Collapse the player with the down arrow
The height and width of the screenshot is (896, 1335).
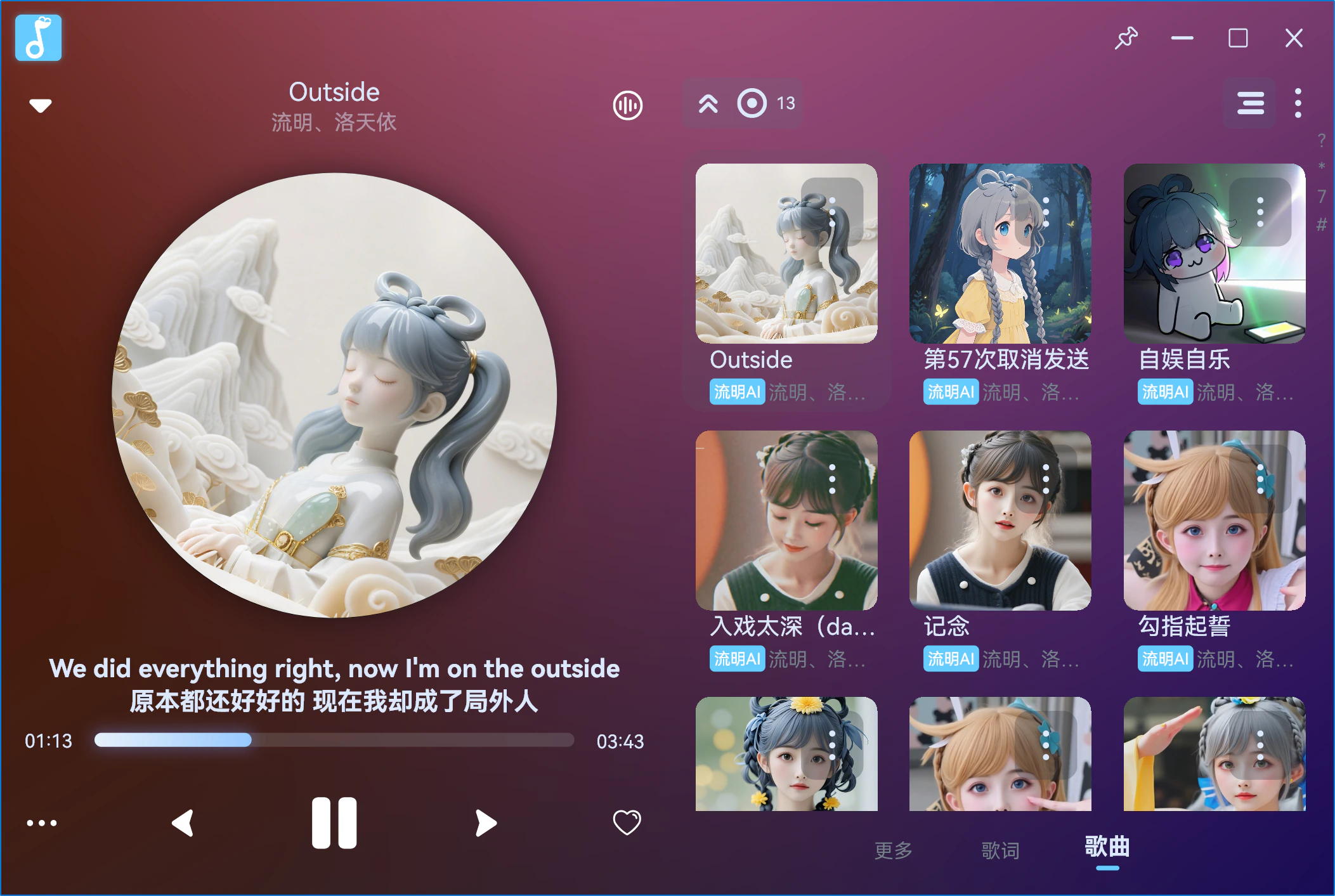(x=41, y=105)
